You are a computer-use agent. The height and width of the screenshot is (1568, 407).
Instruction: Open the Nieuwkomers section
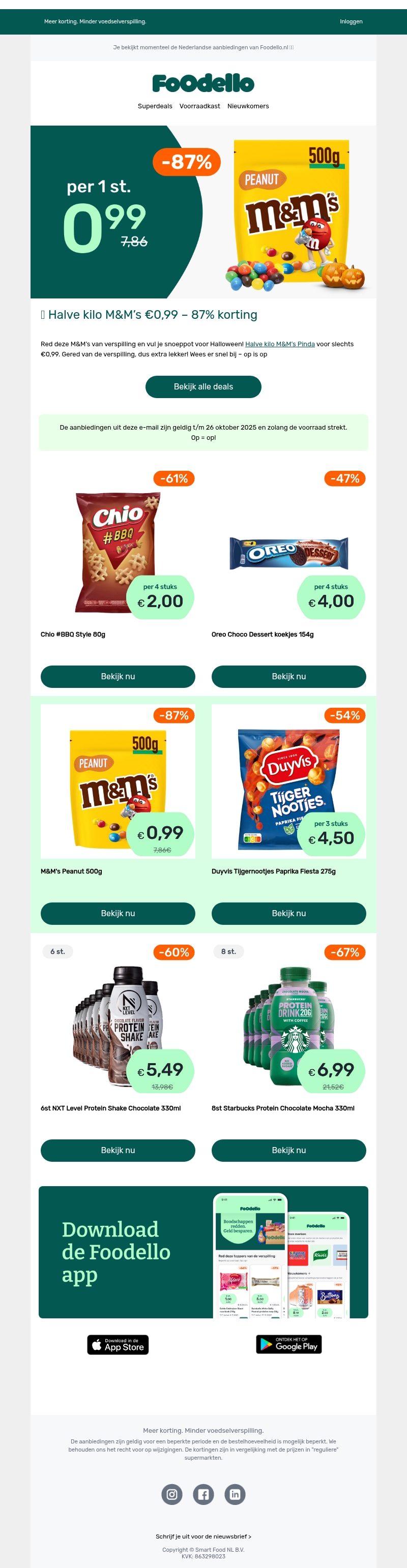[248, 106]
